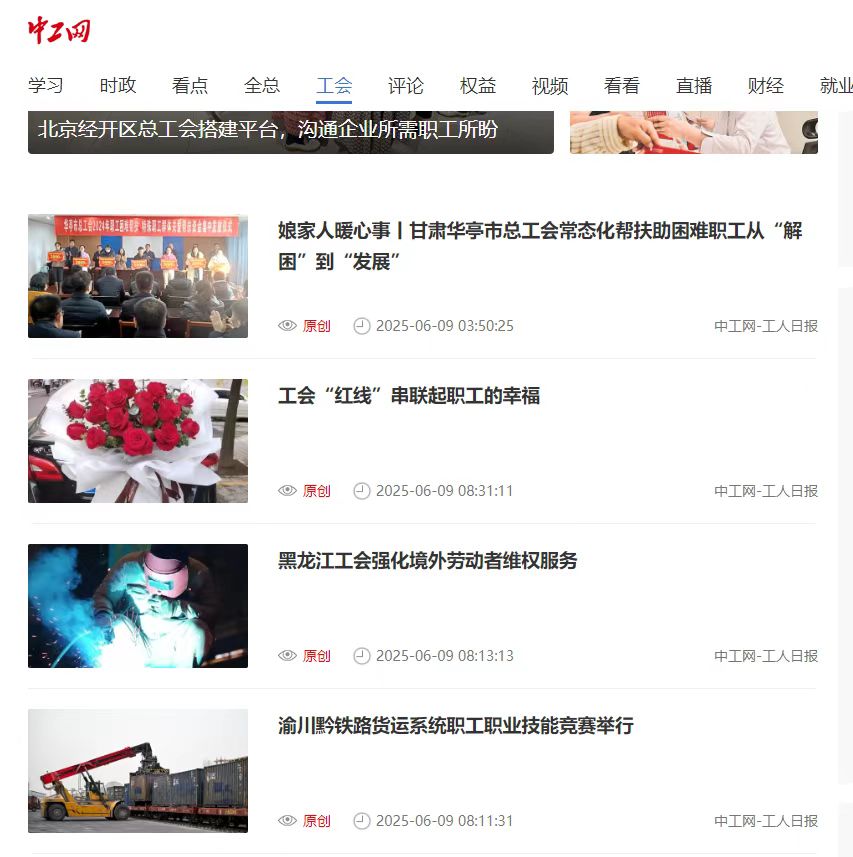The image size is (853, 857).
Task: Open the 评论 tab
Action: (406, 86)
